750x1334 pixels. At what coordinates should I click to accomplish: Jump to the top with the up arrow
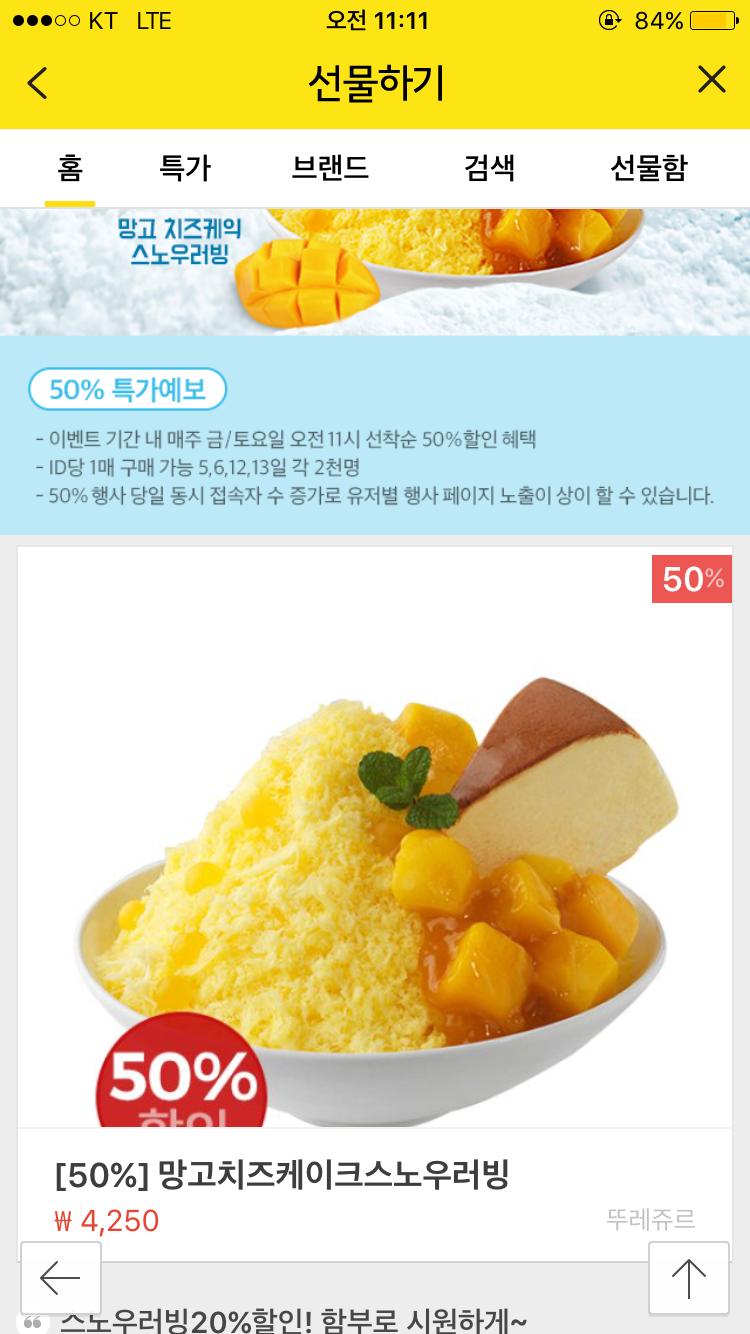[688, 1277]
